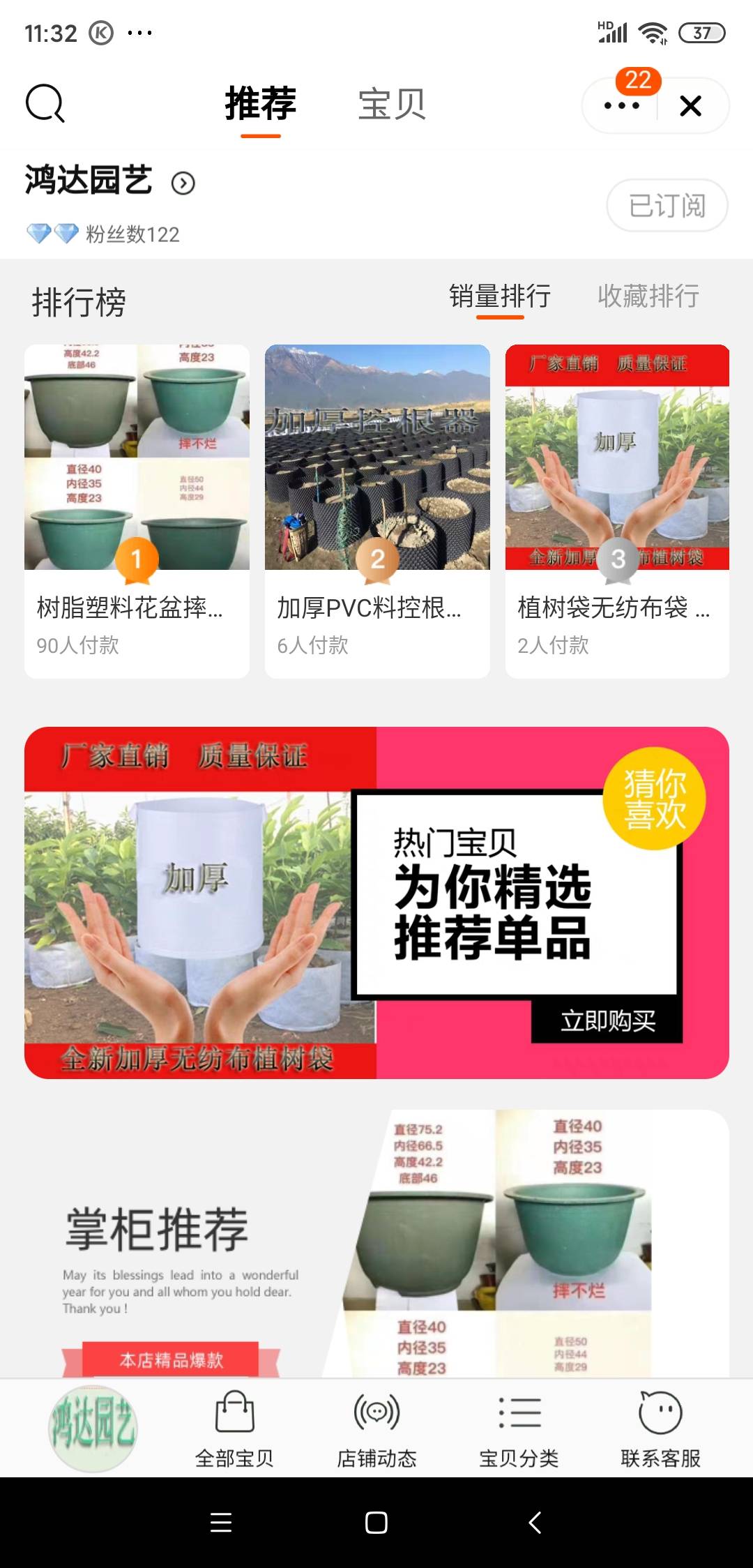This screenshot has width=753, height=1568.
Task: Open the three-dot more menu
Action: pos(621,106)
